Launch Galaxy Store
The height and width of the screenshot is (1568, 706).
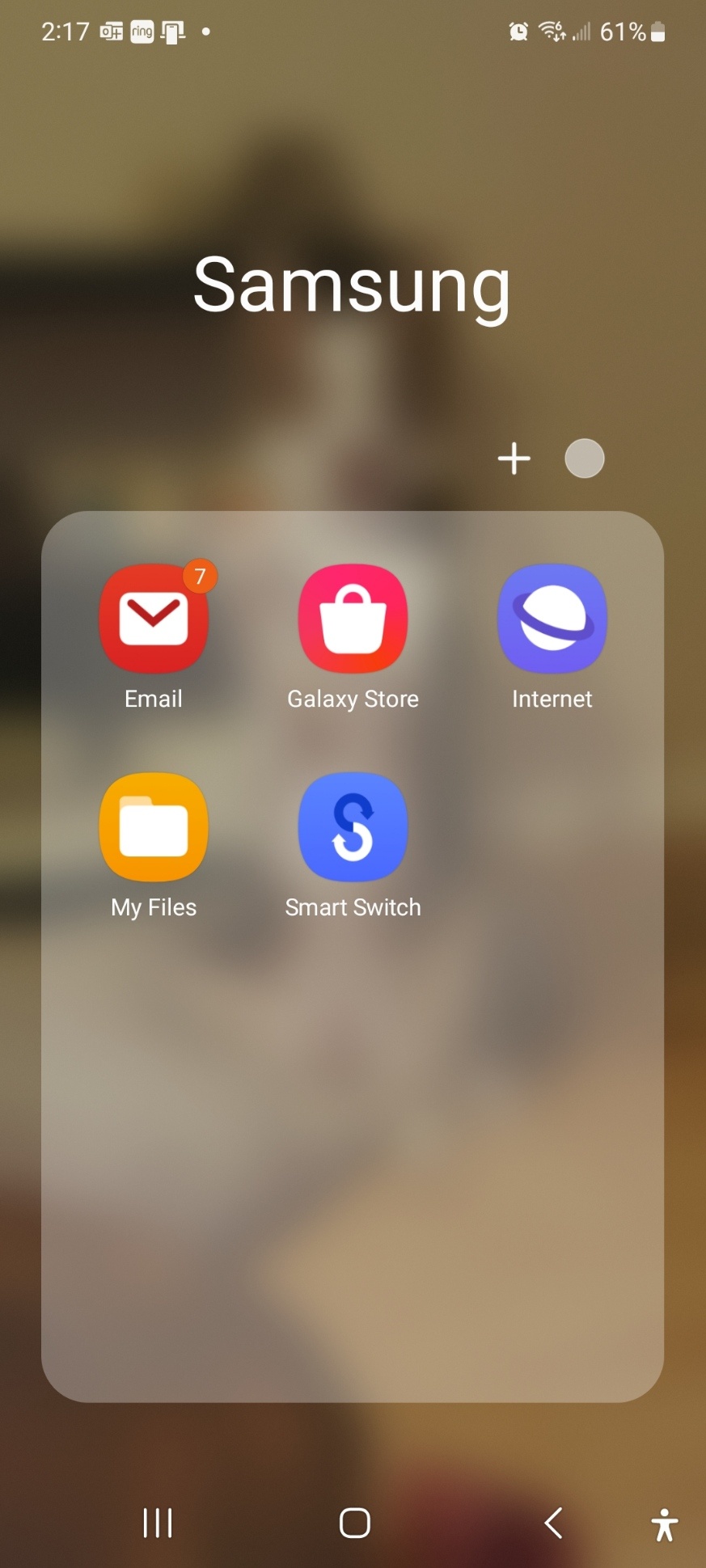click(353, 619)
